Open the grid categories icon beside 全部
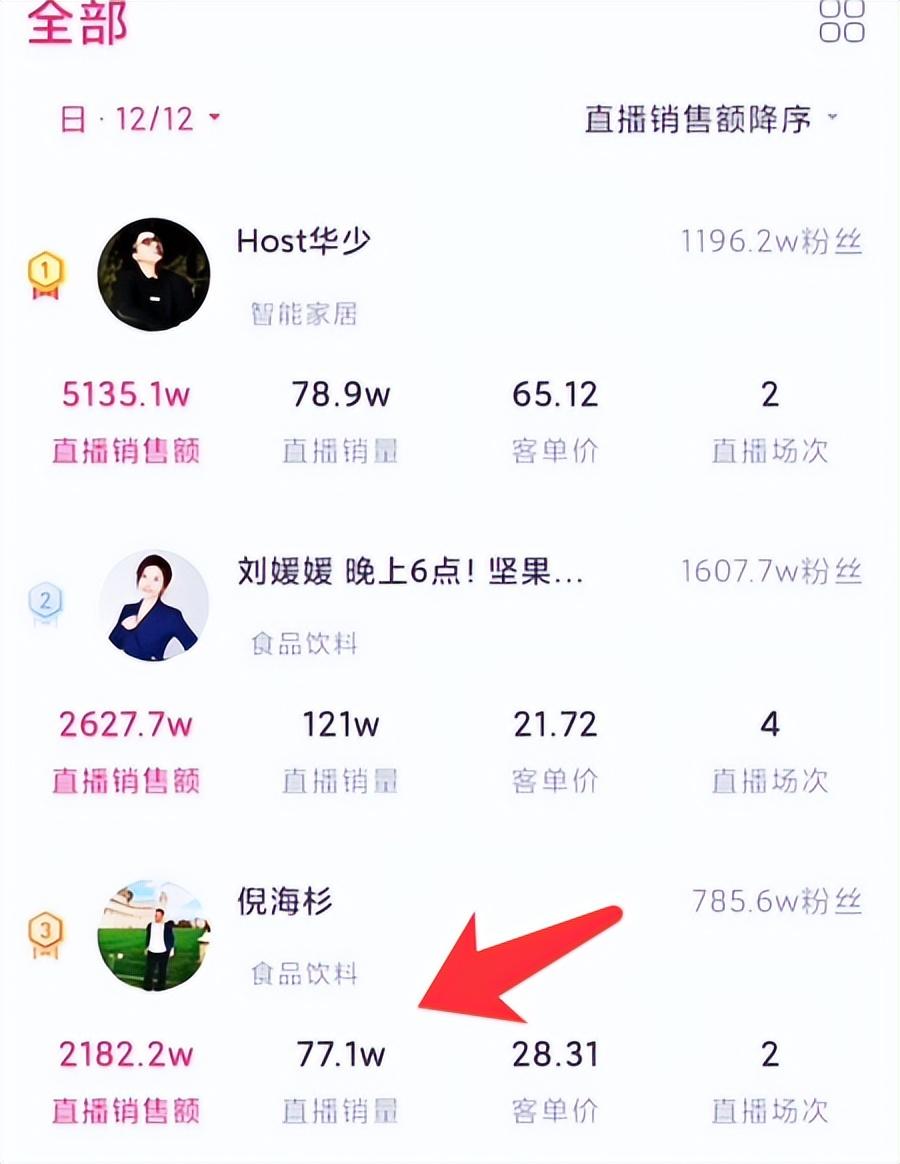This screenshot has width=900, height=1164. [x=841, y=21]
